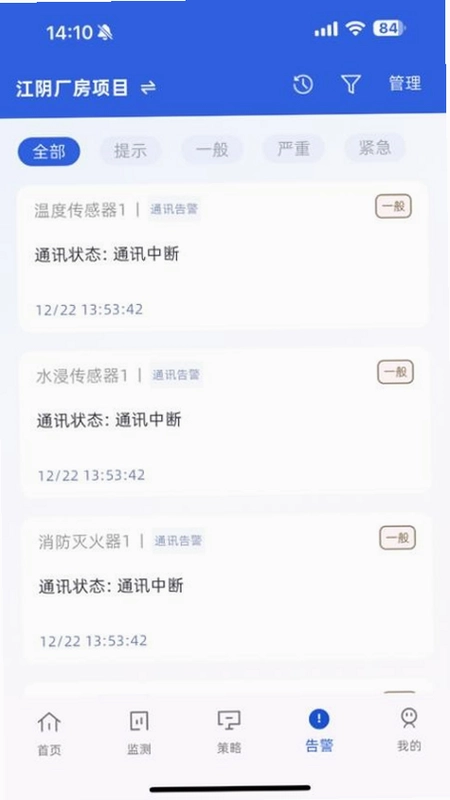The width and height of the screenshot is (450, 800).
Task: Open the alarm history clock icon
Action: pos(303,84)
